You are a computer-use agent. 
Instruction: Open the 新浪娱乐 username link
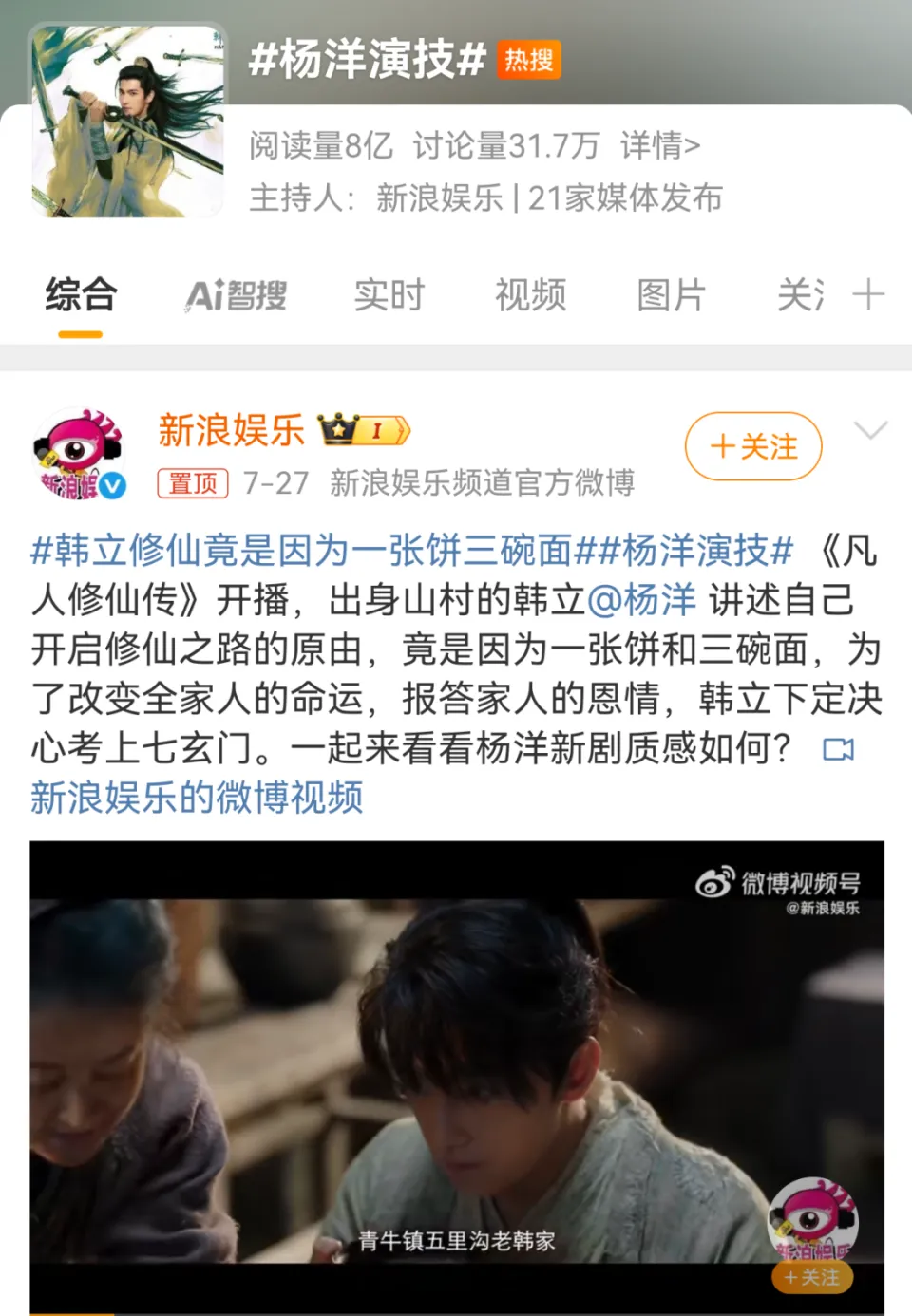(231, 430)
